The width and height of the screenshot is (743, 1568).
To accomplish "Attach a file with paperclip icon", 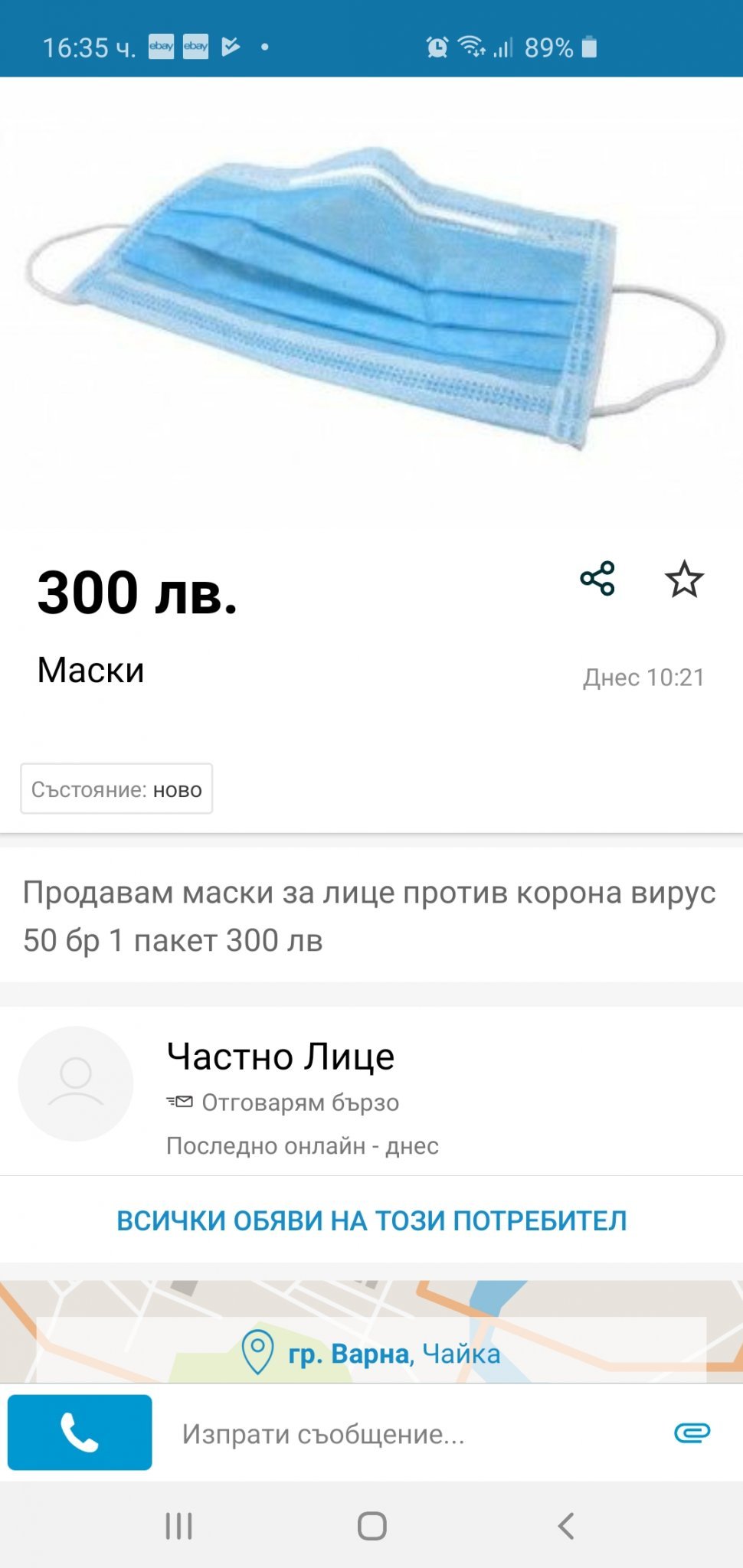I will click(692, 1432).
